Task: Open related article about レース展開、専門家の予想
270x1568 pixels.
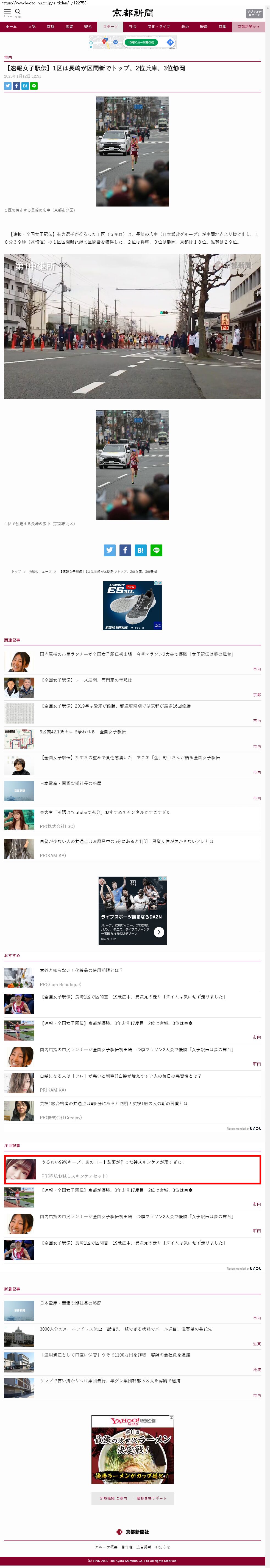Action: pos(86,680)
